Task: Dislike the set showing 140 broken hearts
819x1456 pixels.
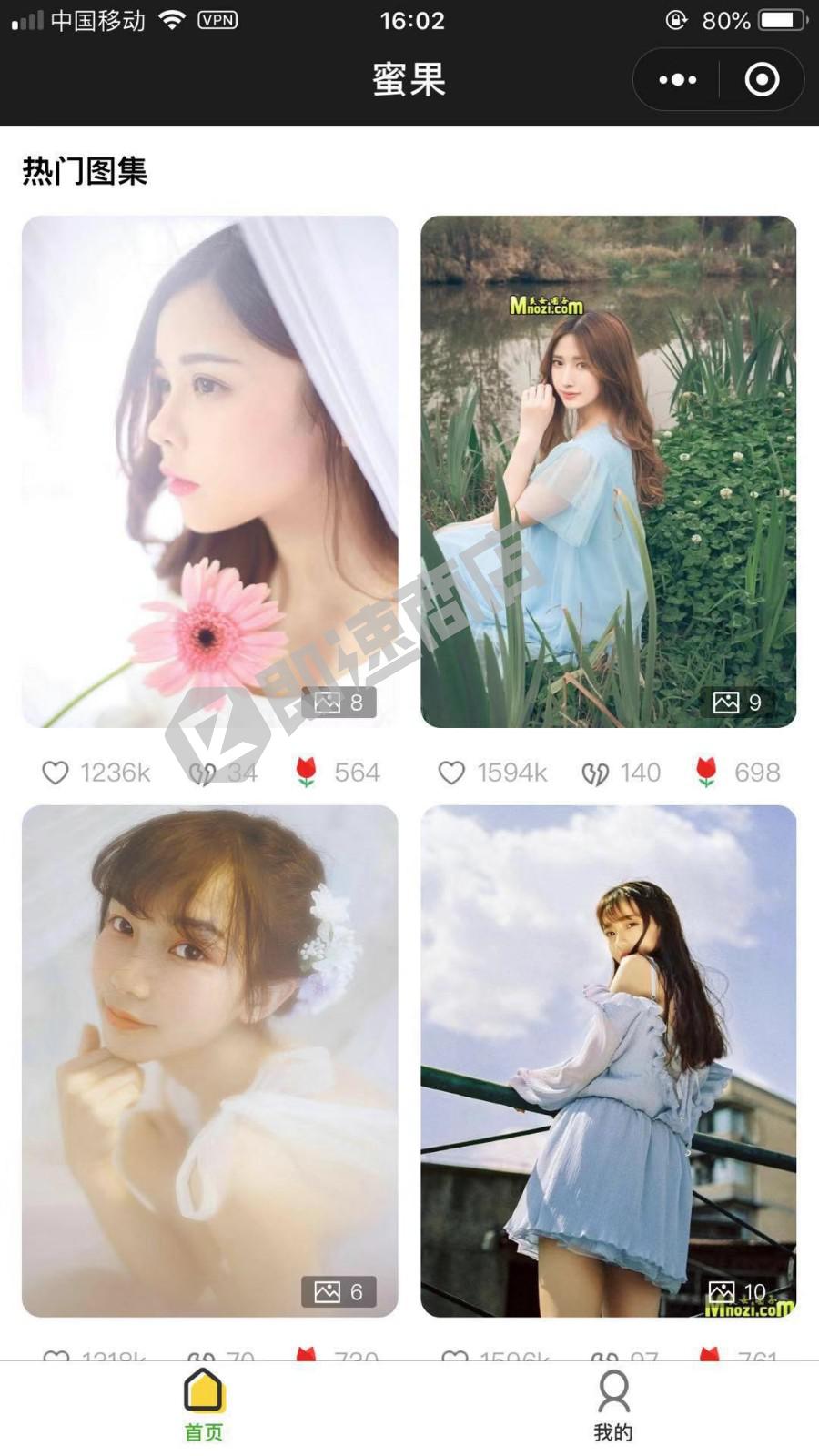Action: pyautogui.click(x=595, y=773)
